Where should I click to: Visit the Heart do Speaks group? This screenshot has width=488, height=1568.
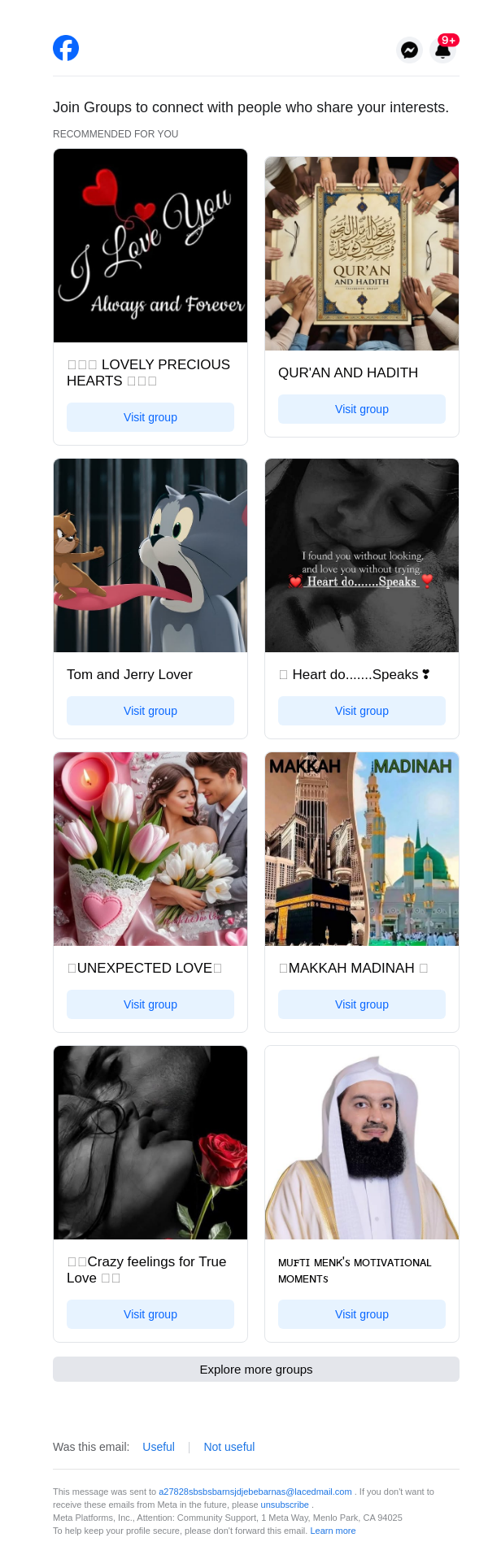click(362, 711)
